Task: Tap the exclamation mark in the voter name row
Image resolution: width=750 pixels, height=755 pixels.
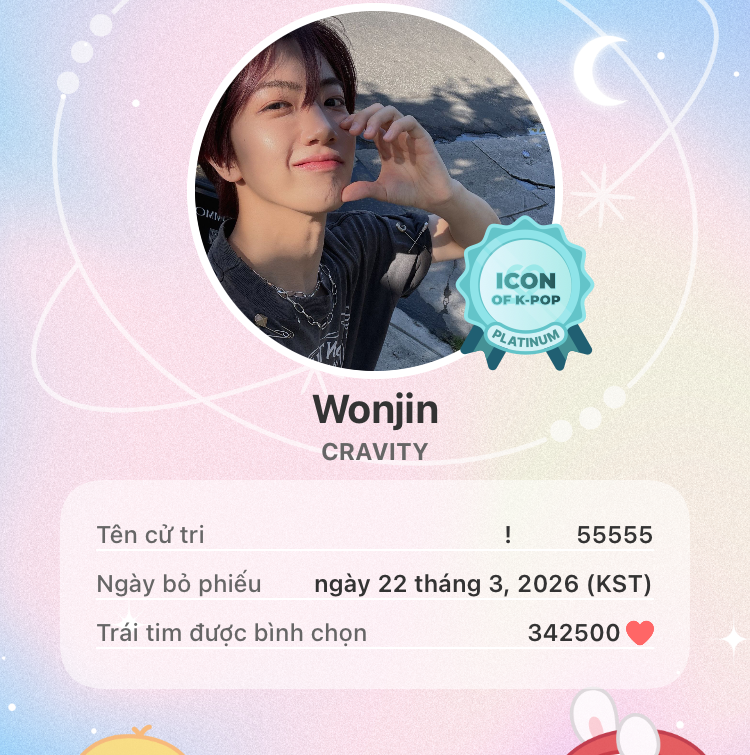Action: click(509, 534)
